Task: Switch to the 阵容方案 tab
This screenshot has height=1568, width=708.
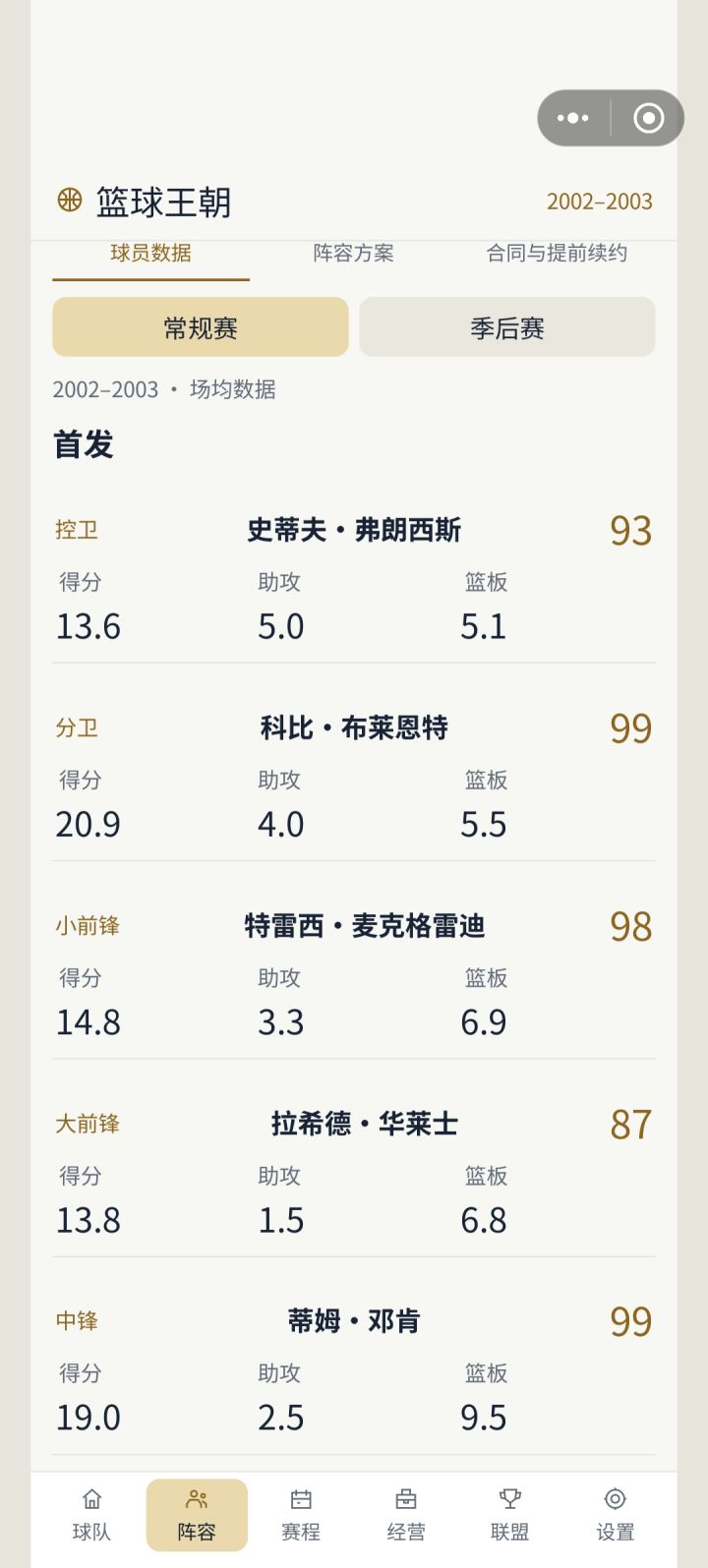Action: (353, 253)
